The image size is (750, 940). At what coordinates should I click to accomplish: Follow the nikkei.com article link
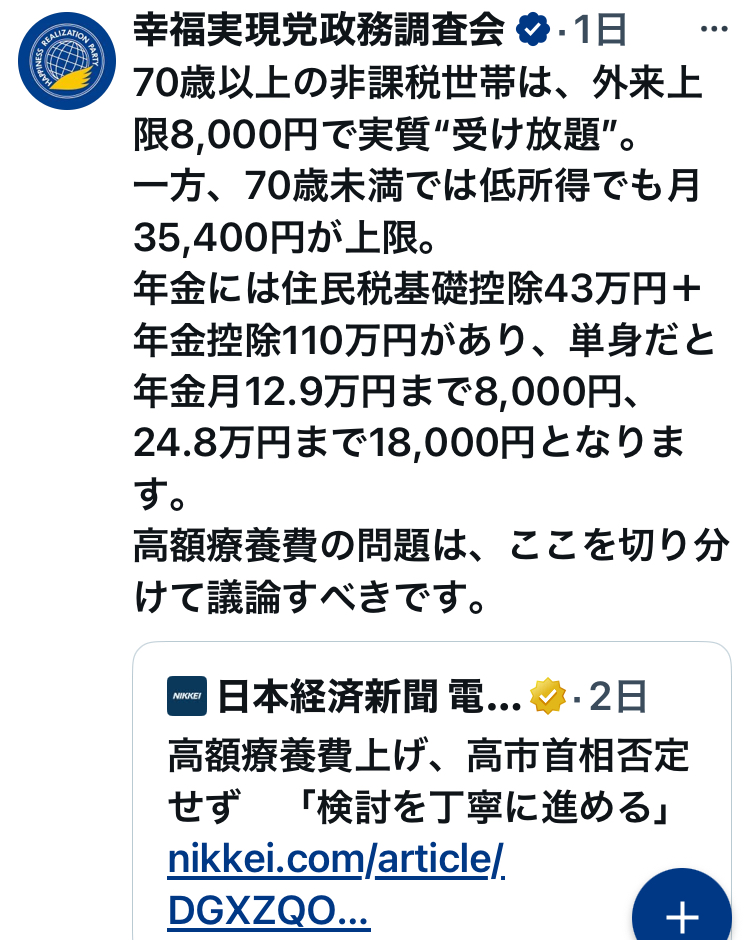pyautogui.click(x=336, y=859)
